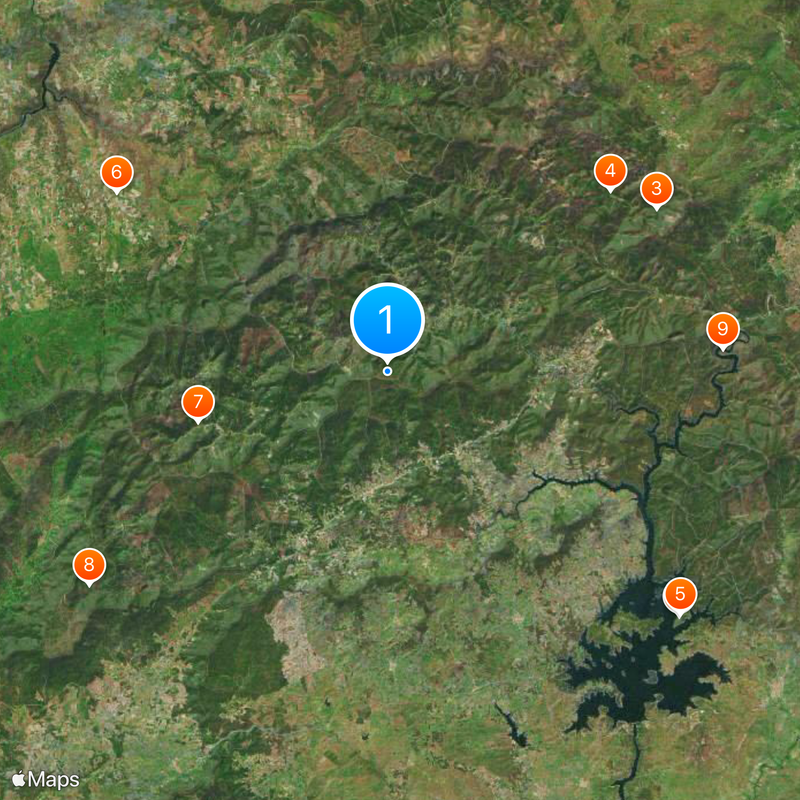Screen dimensions: 800x800
Task: Tap map pin number 6
Action: click(116, 173)
